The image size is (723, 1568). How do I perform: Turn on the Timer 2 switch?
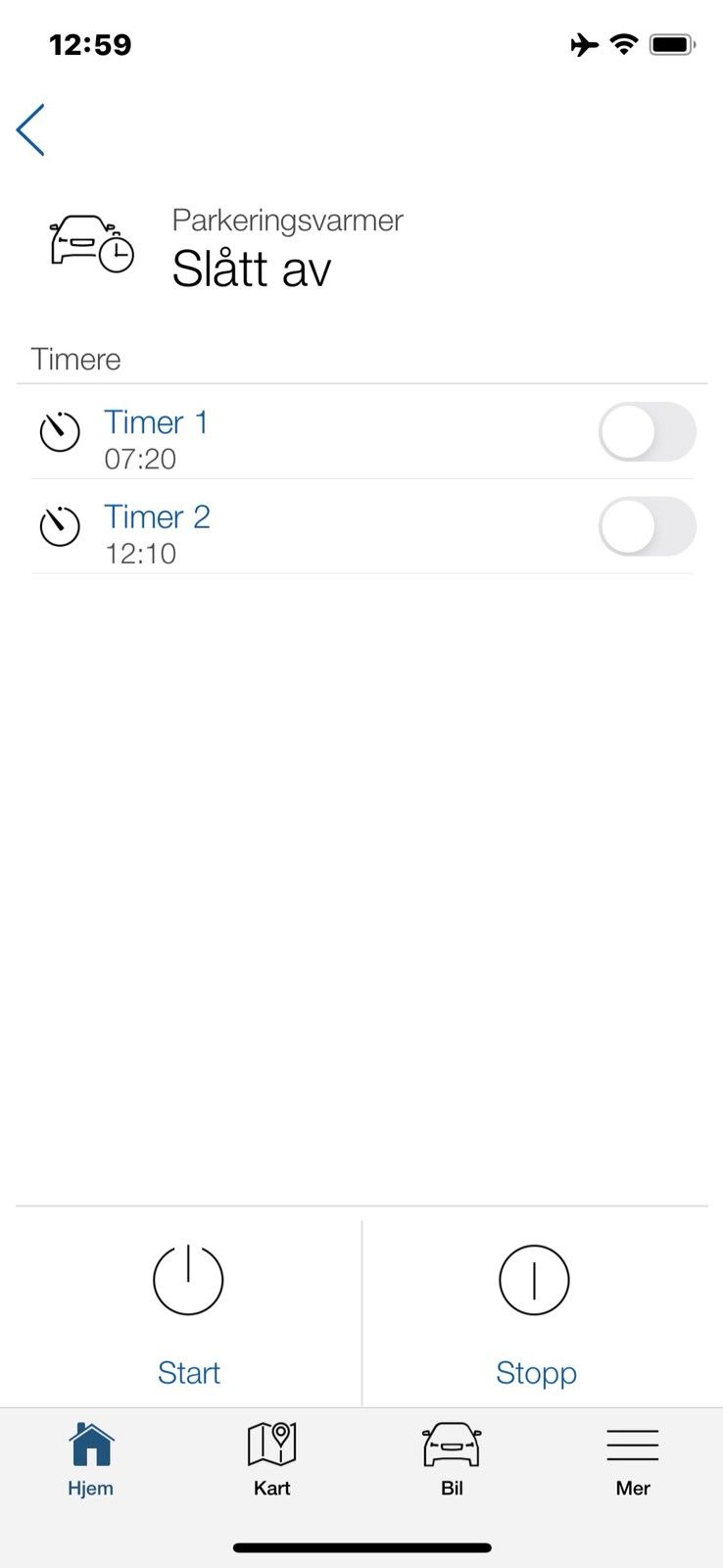click(647, 526)
